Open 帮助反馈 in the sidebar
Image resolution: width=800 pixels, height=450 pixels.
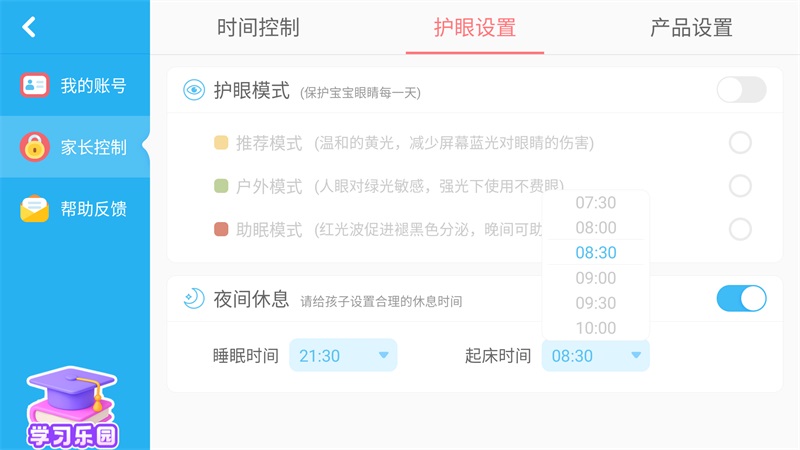click(75, 209)
